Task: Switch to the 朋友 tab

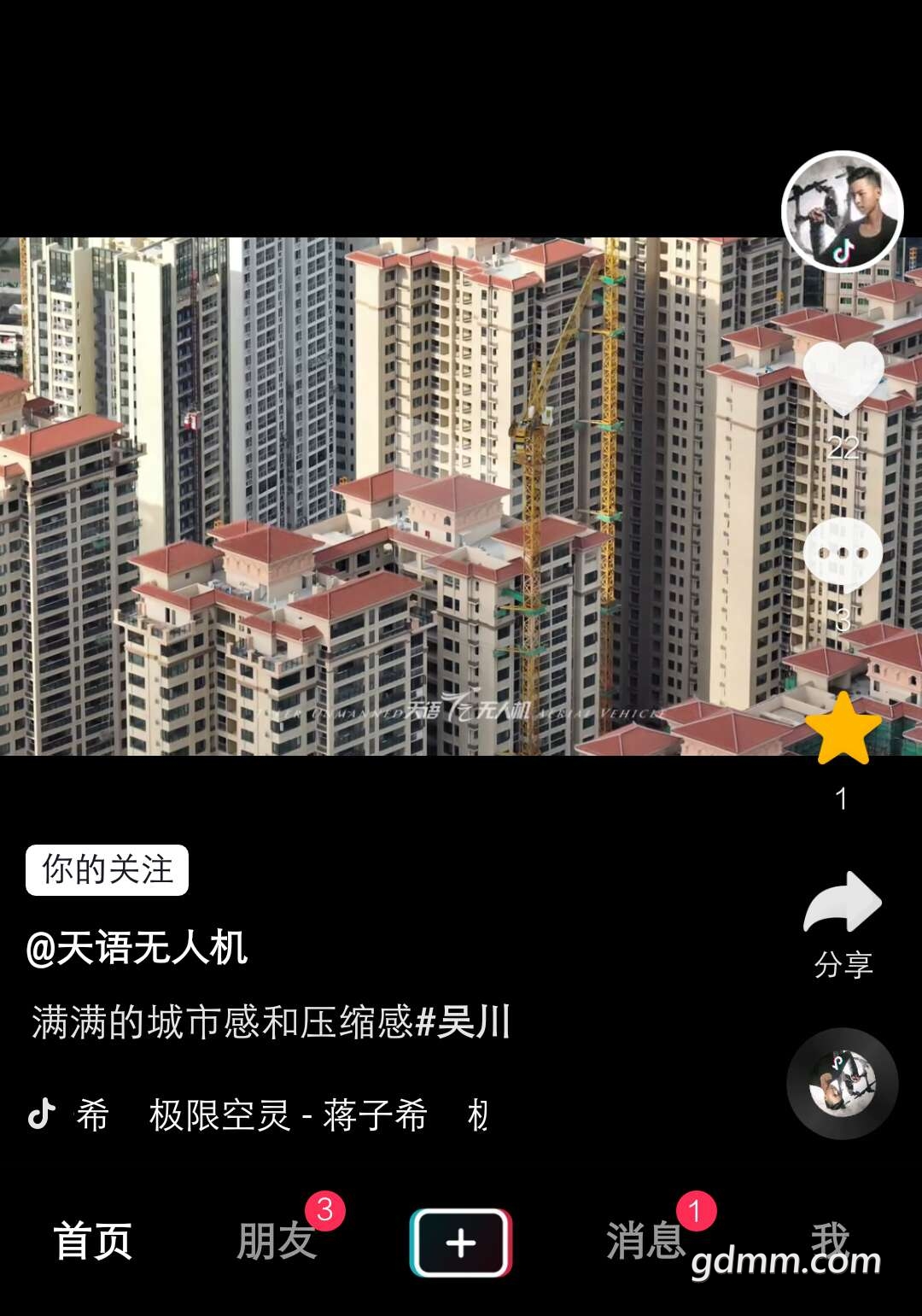Action: (x=277, y=1241)
